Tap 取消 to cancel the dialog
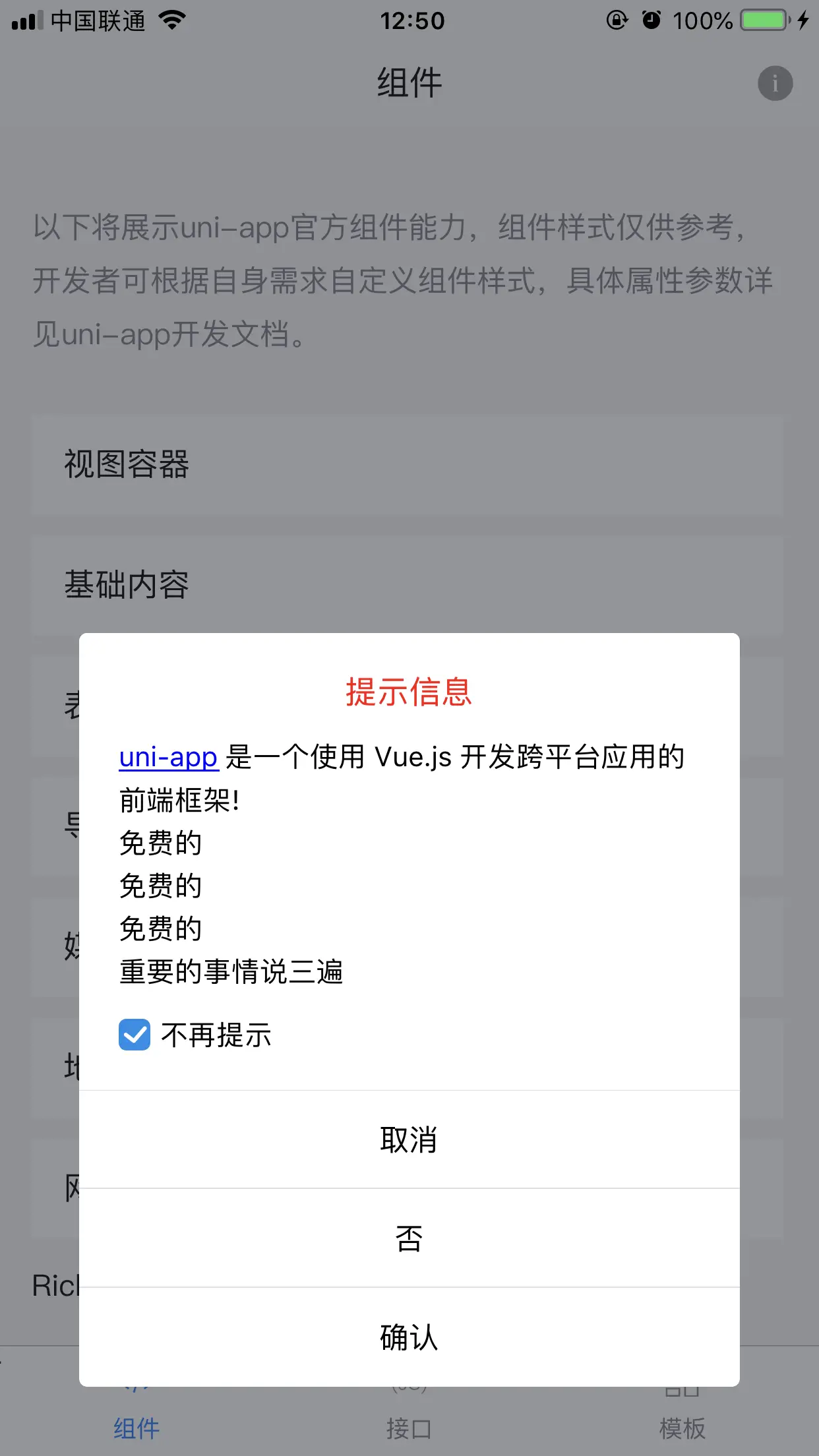This screenshot has width=819, height=1456. tap(409, 1139)
